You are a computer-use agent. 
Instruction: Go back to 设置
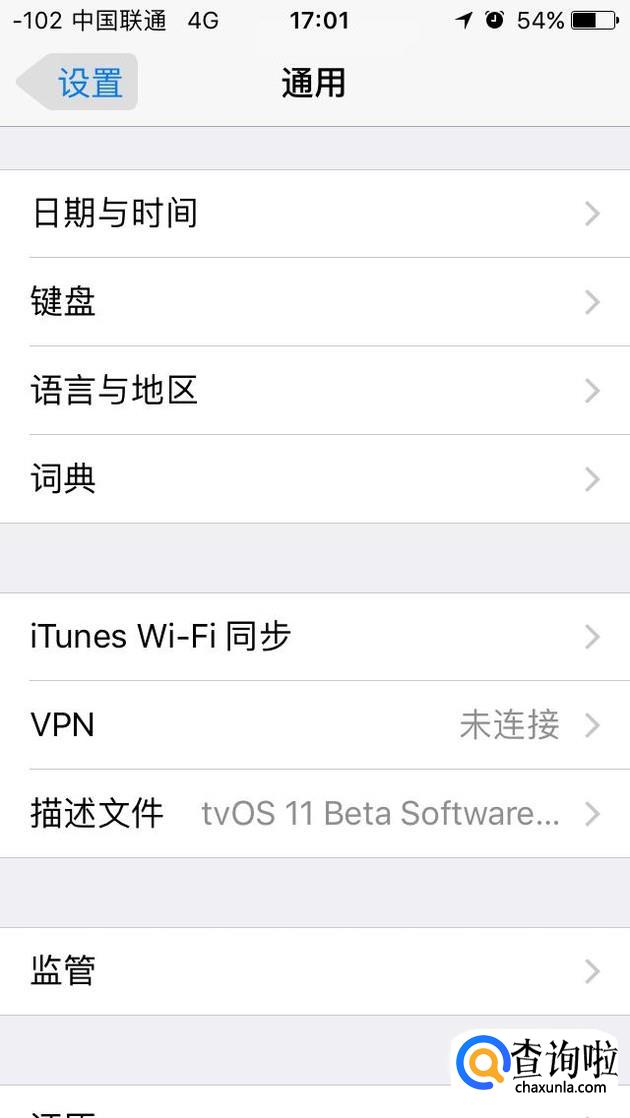point(78,83)
